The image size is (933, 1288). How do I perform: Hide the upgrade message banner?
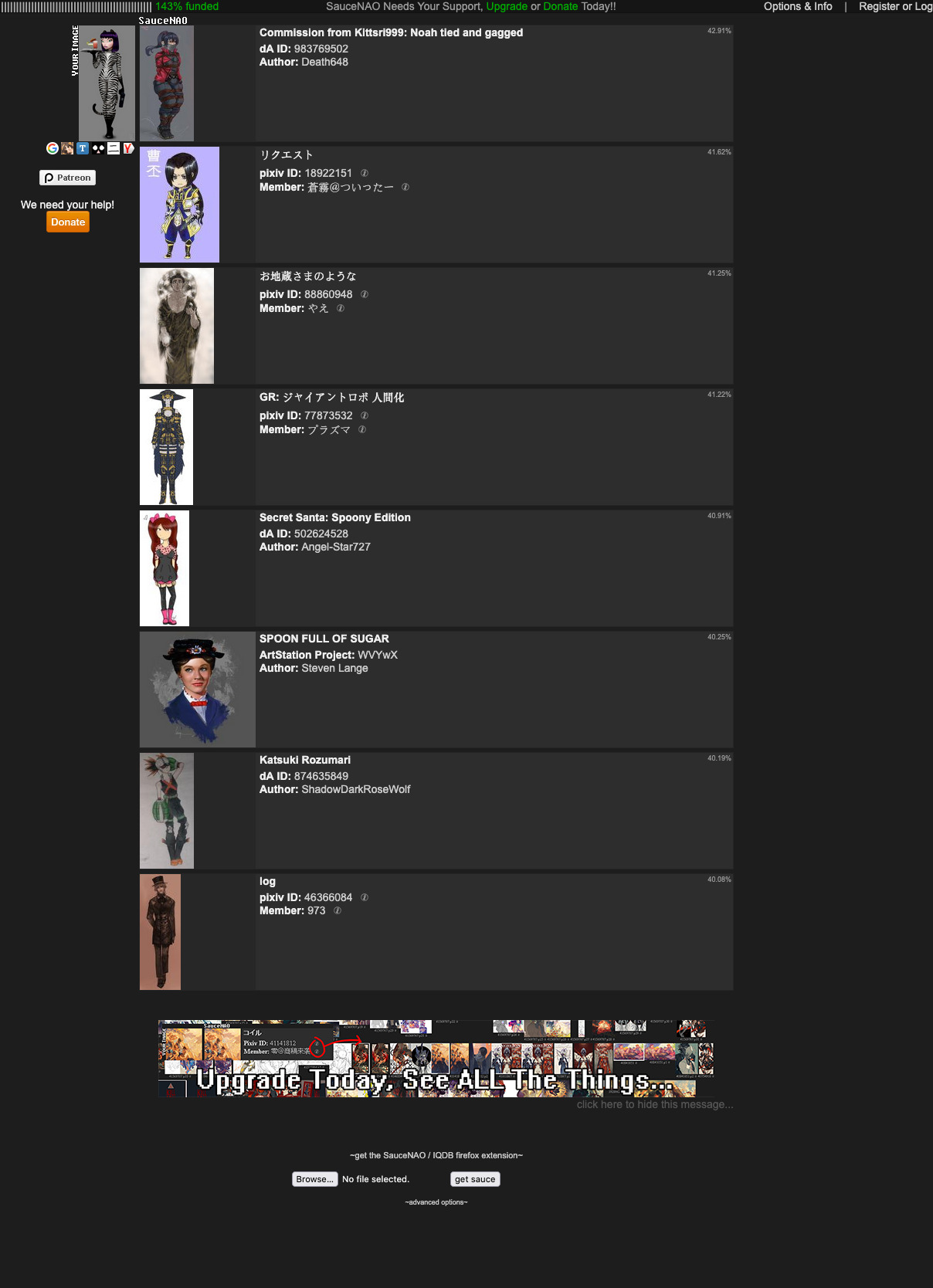coord(654,1104)
